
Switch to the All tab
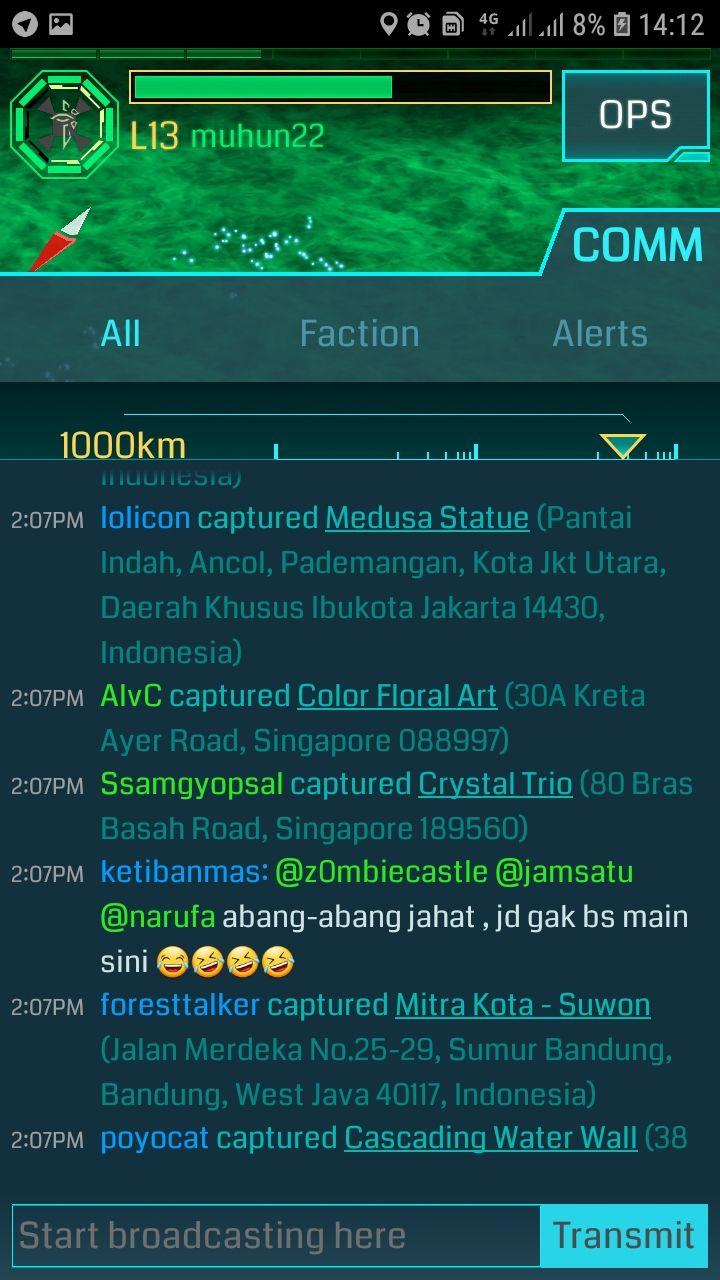tap(121, 333)
